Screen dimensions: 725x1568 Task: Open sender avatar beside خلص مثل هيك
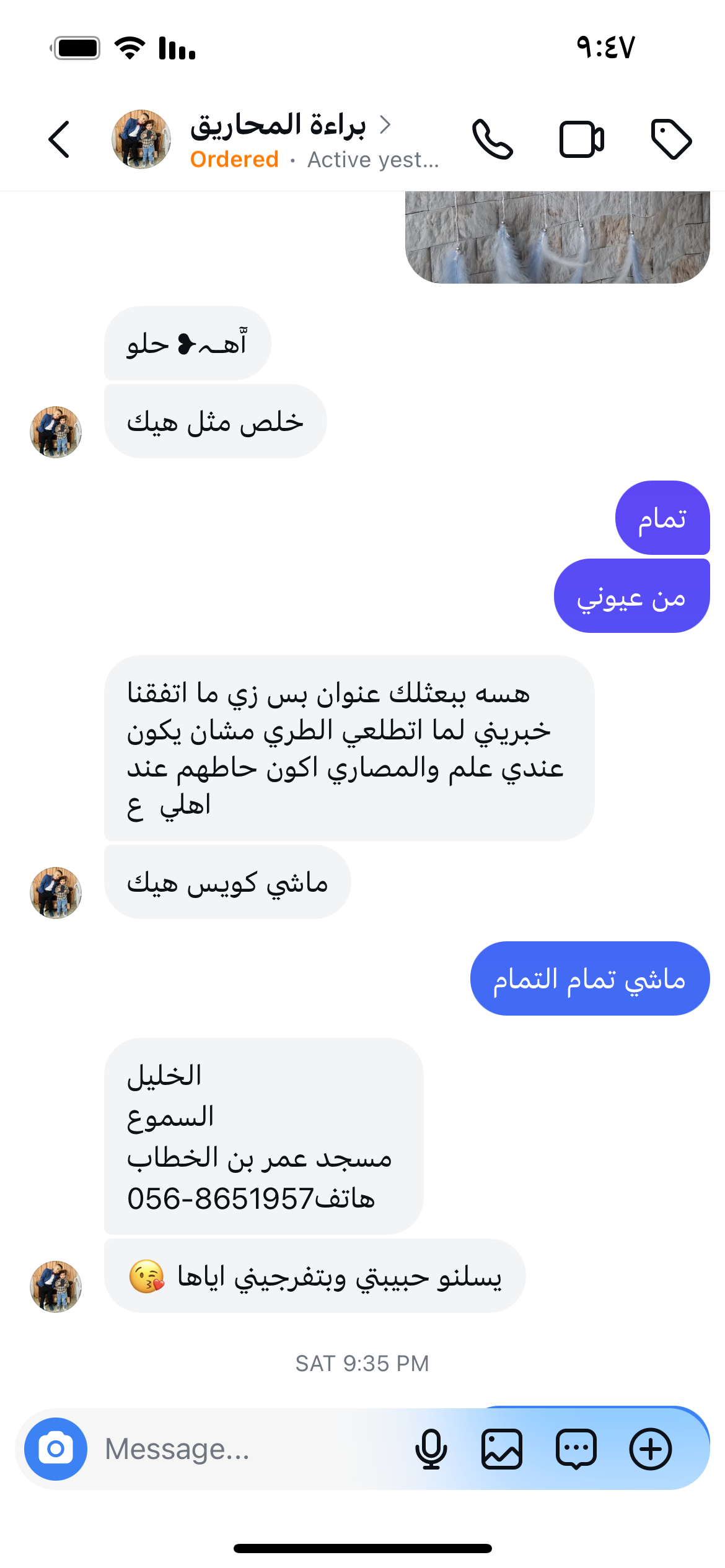56,432
